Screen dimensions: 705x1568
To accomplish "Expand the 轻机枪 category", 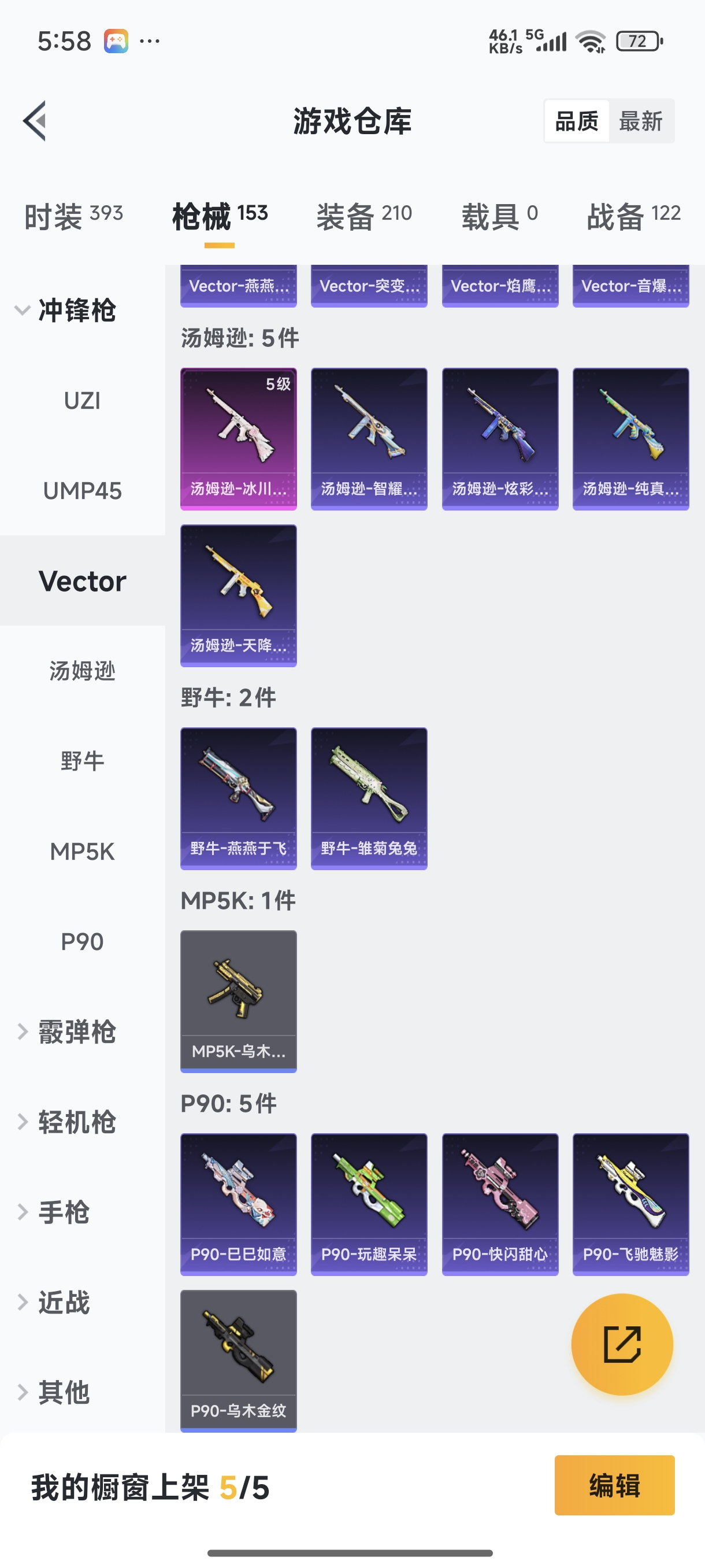I will (67, 1122).
